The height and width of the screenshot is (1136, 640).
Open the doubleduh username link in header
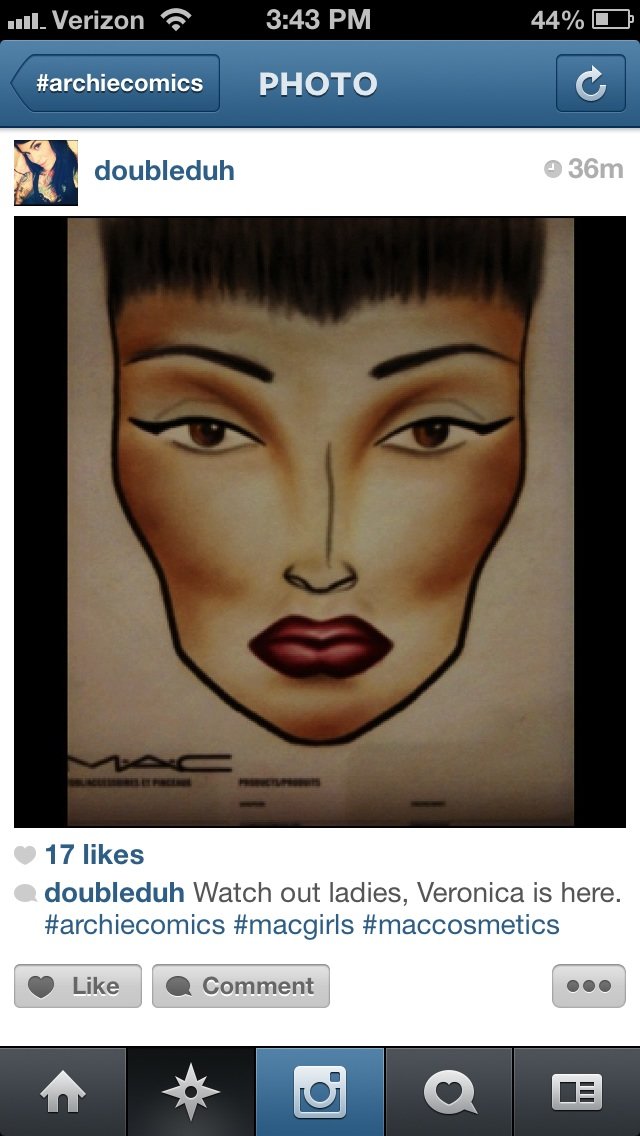coord(164,170)
